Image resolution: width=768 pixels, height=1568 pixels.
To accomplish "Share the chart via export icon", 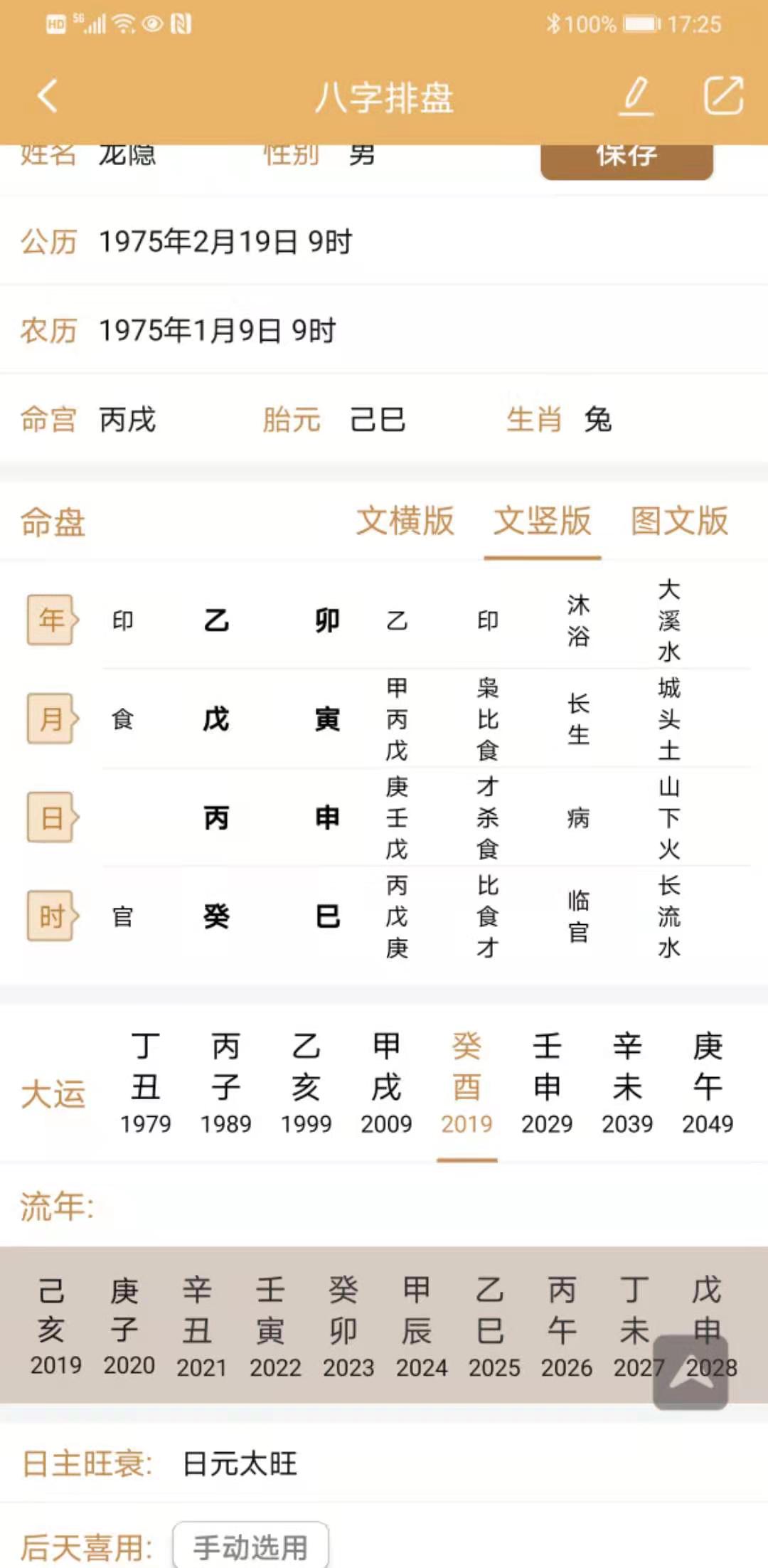I will (723, 96).
